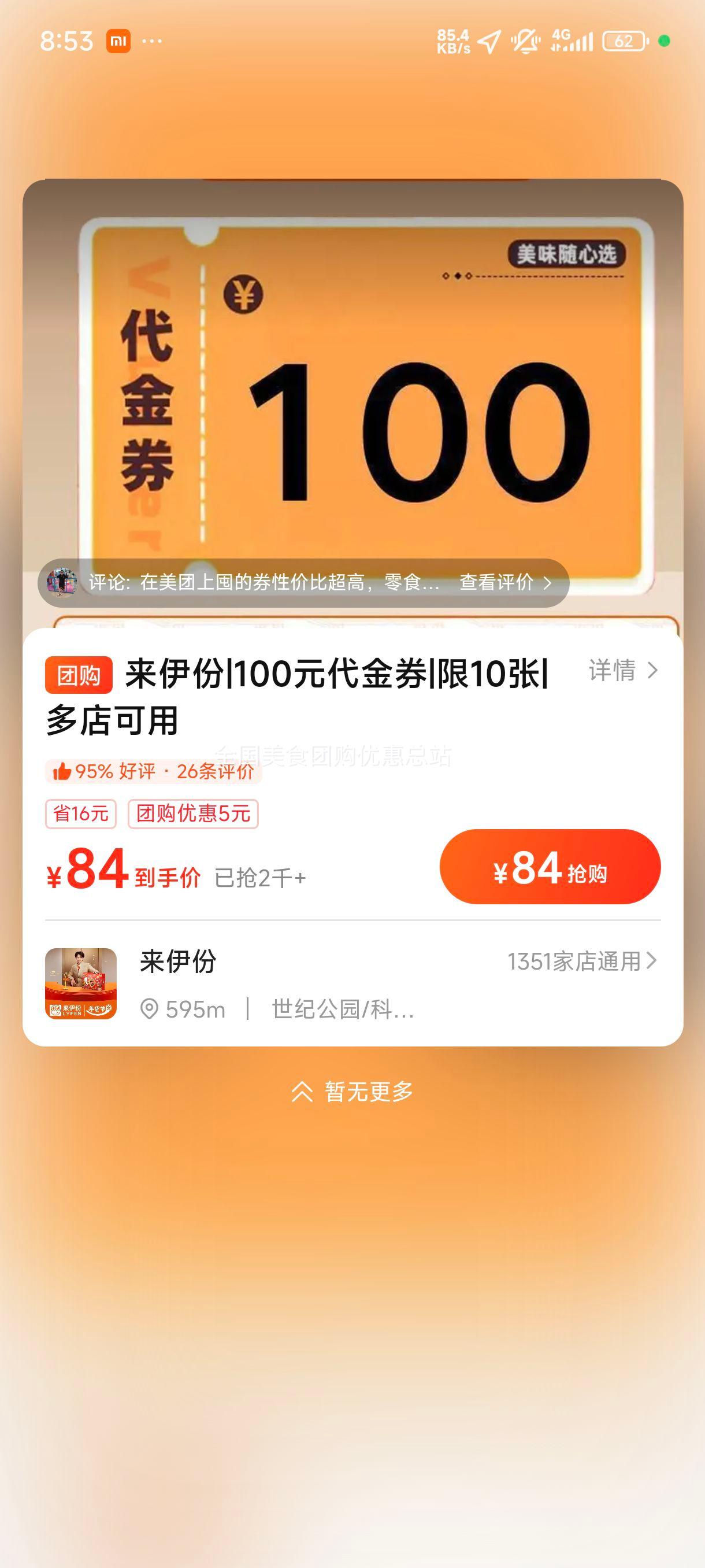This screenshot has height=1568, width=705.
Task: Expand 详情 with its chevron arrow
Action: [x=621, y=671]
